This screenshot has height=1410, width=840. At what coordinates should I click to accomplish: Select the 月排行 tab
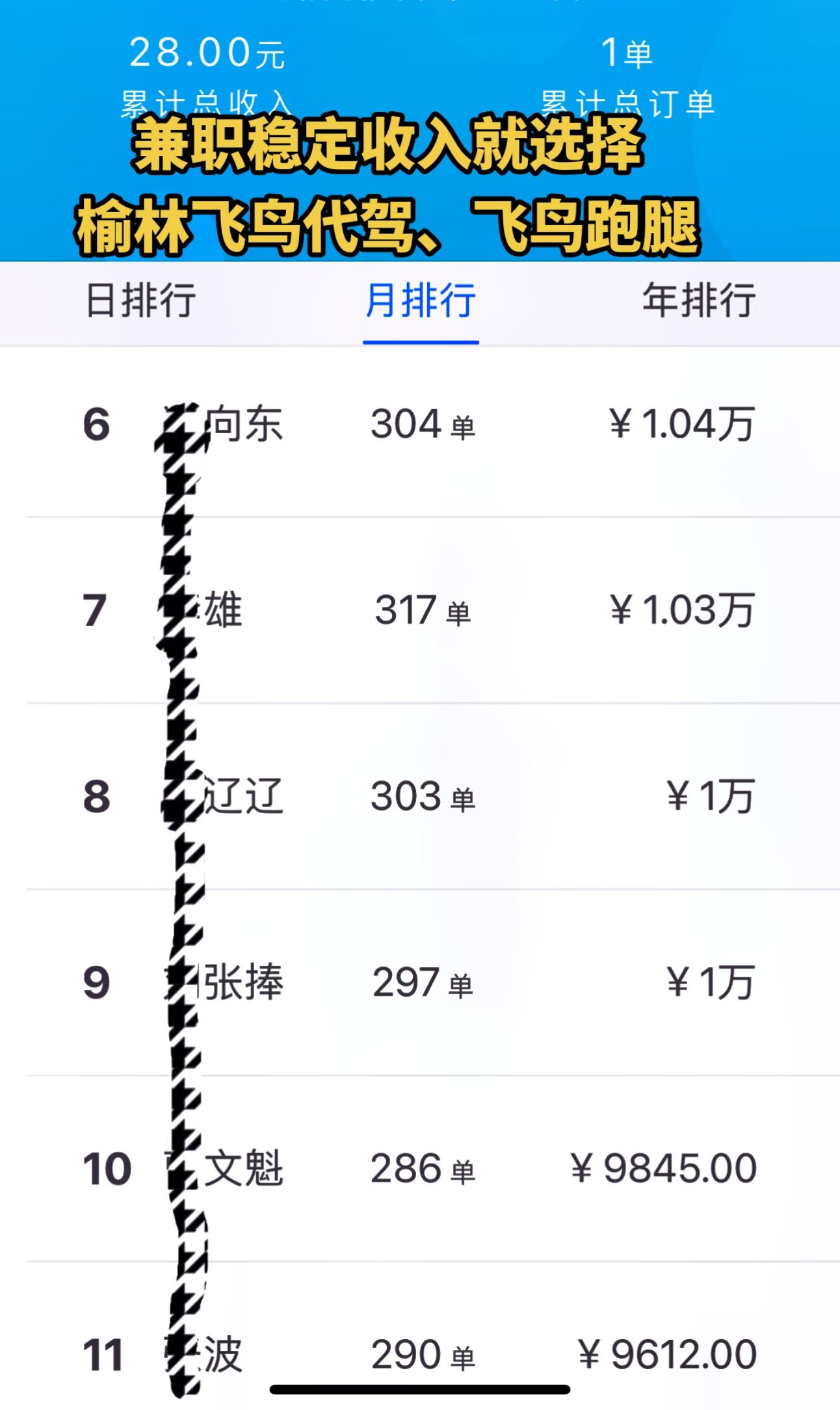click(x=421, y=300)
